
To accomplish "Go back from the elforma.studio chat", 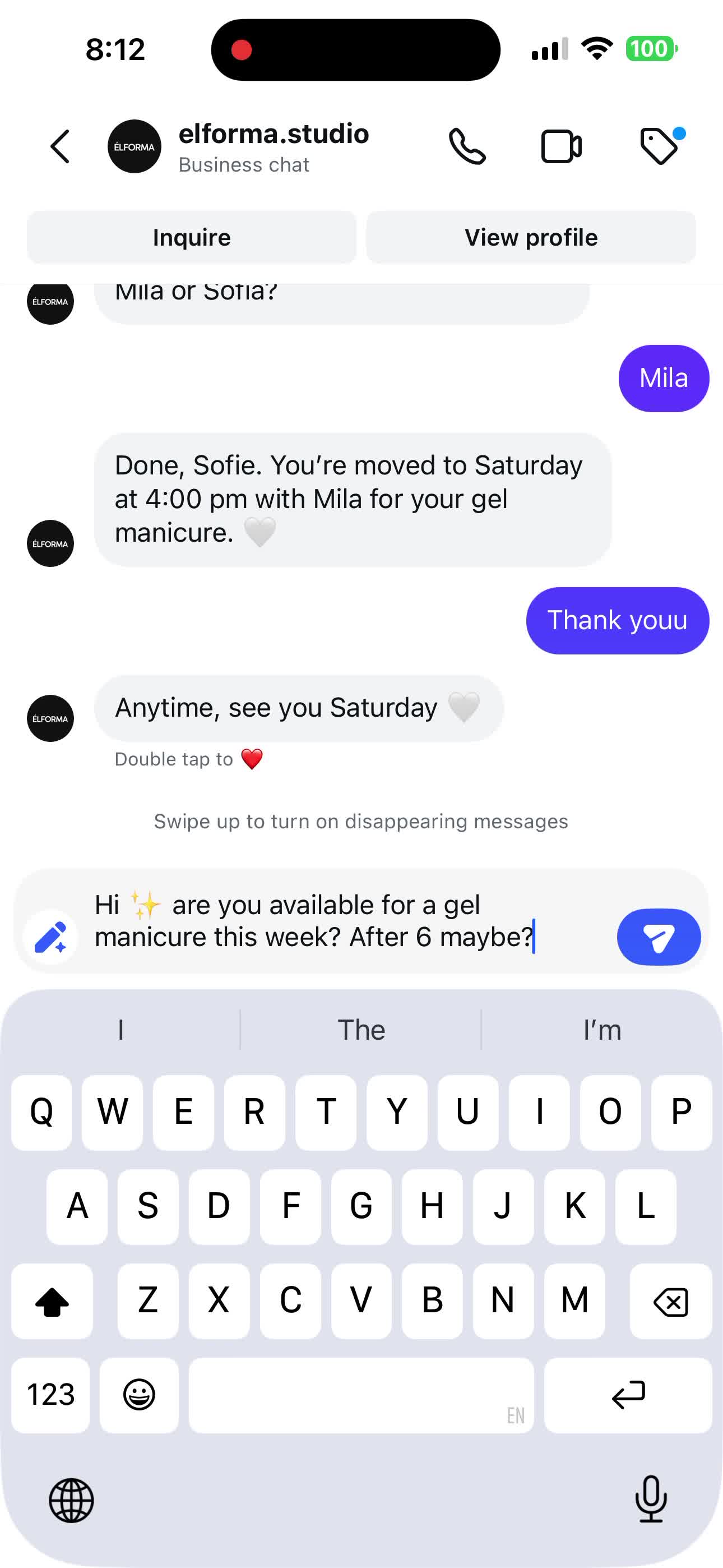I will click(x=59, y=147).
